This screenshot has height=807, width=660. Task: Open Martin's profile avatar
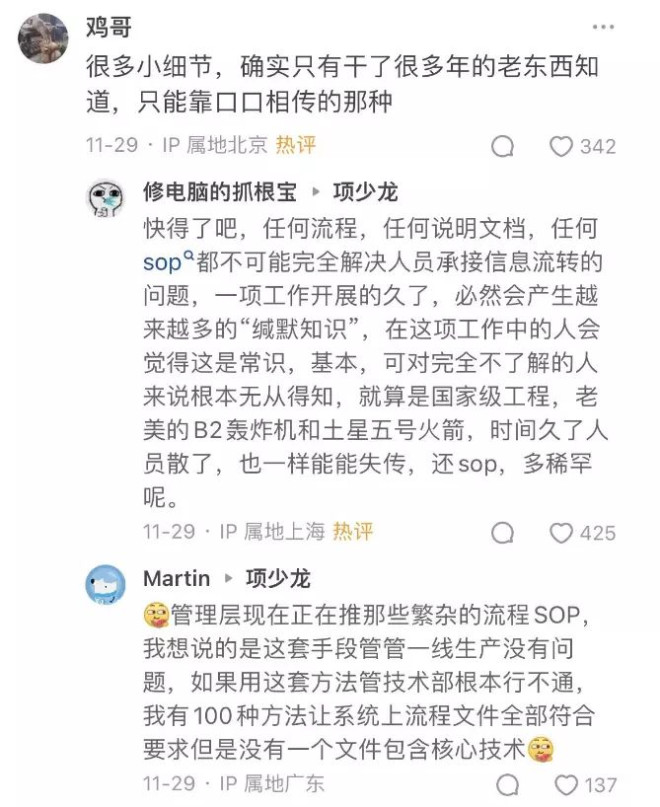click(x=106, y=585)
